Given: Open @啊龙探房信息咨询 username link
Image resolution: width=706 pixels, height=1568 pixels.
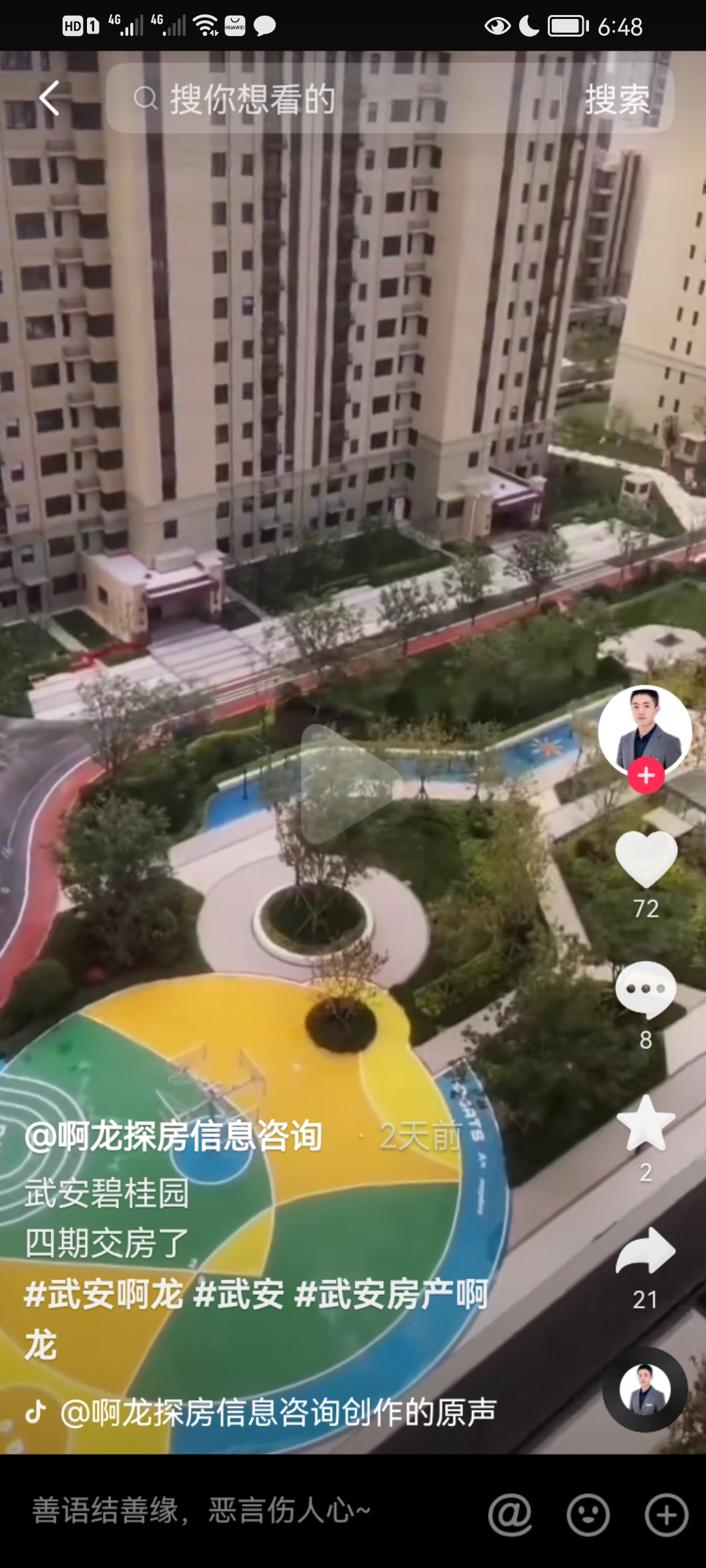Looking at the screenshot, I should (173, 1135).
